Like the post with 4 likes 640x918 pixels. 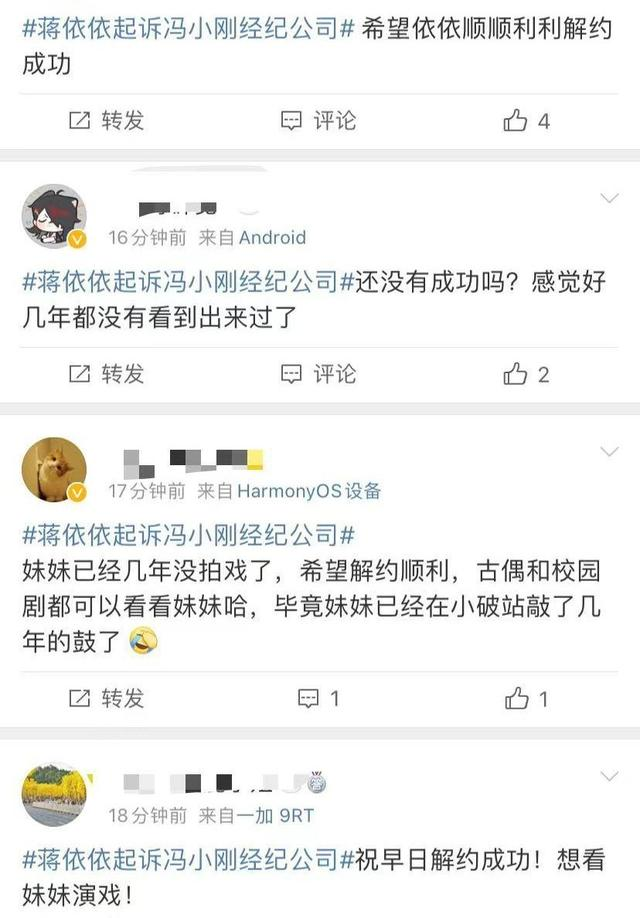526,121
